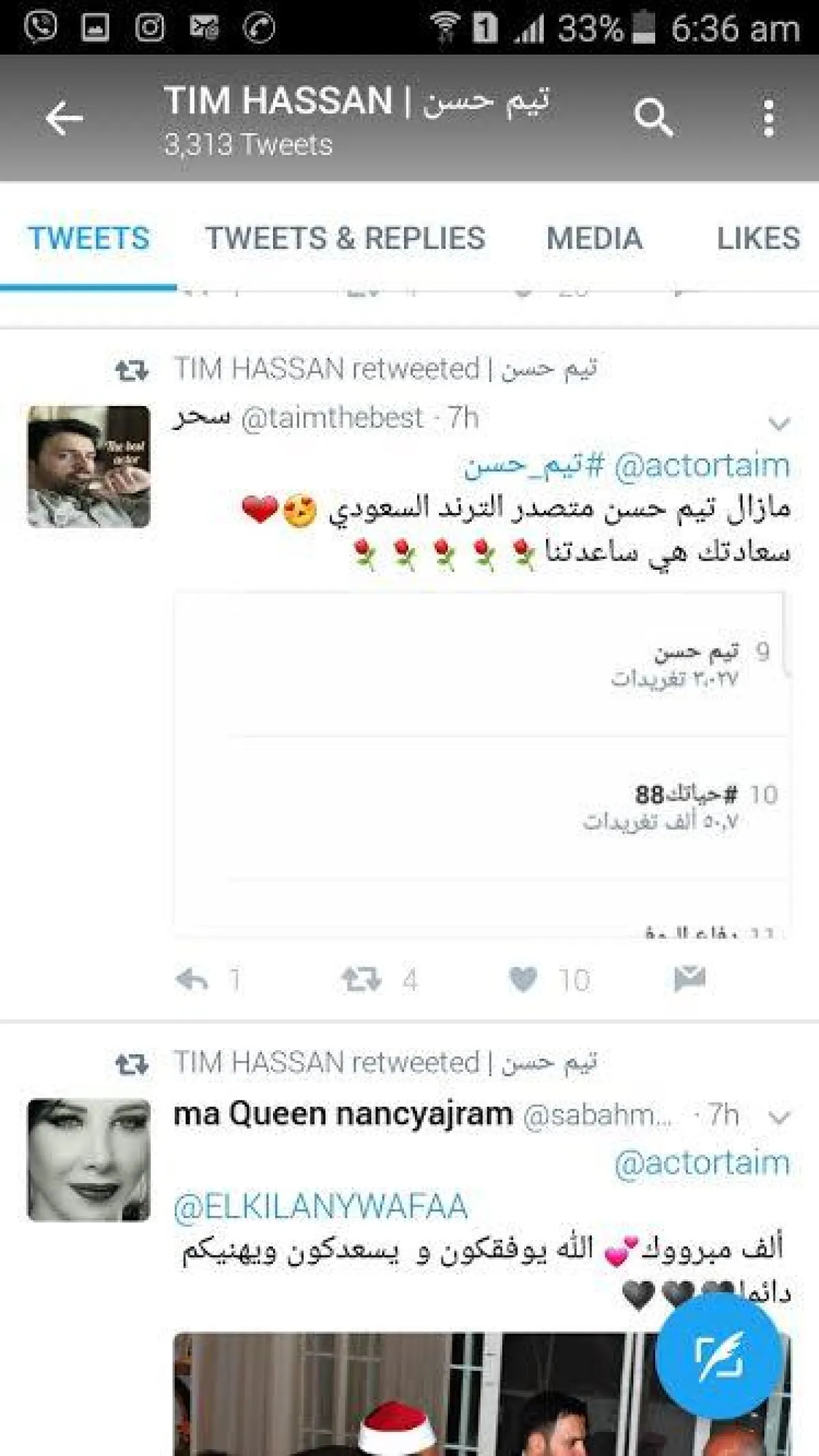Screen dimensions: 819x1456
Task: Switch to the Media tab
Action: pos(594,239)
